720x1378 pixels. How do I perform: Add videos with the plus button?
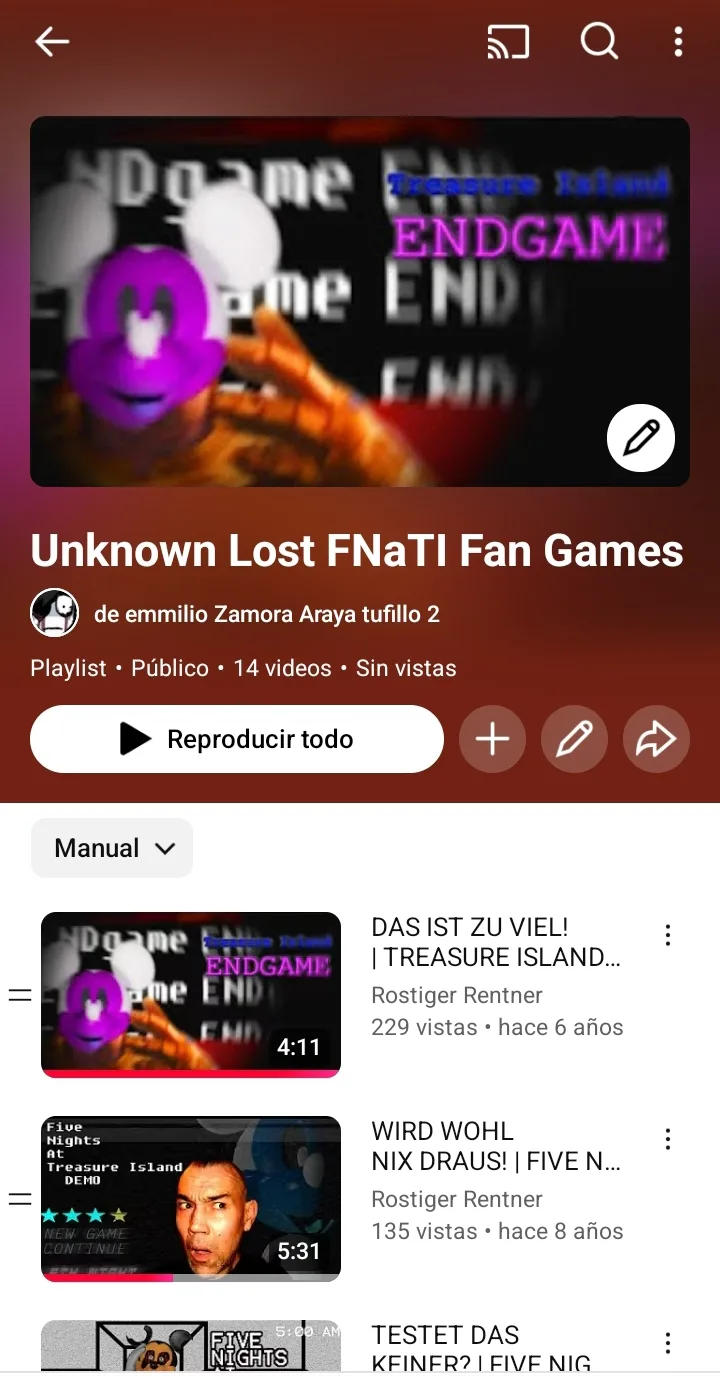point(492,739)
